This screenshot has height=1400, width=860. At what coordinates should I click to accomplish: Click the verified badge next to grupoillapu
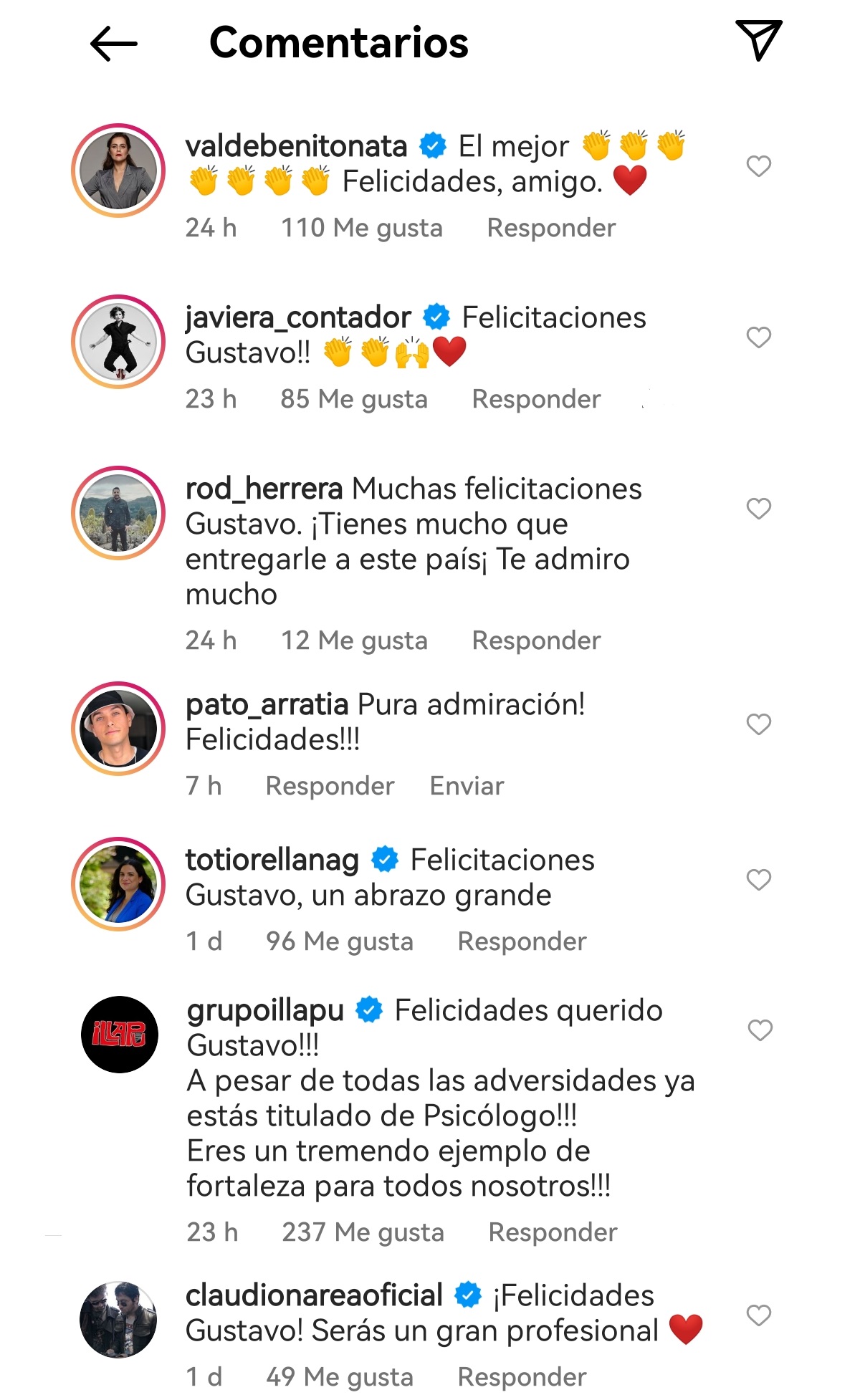point(368,1011)
